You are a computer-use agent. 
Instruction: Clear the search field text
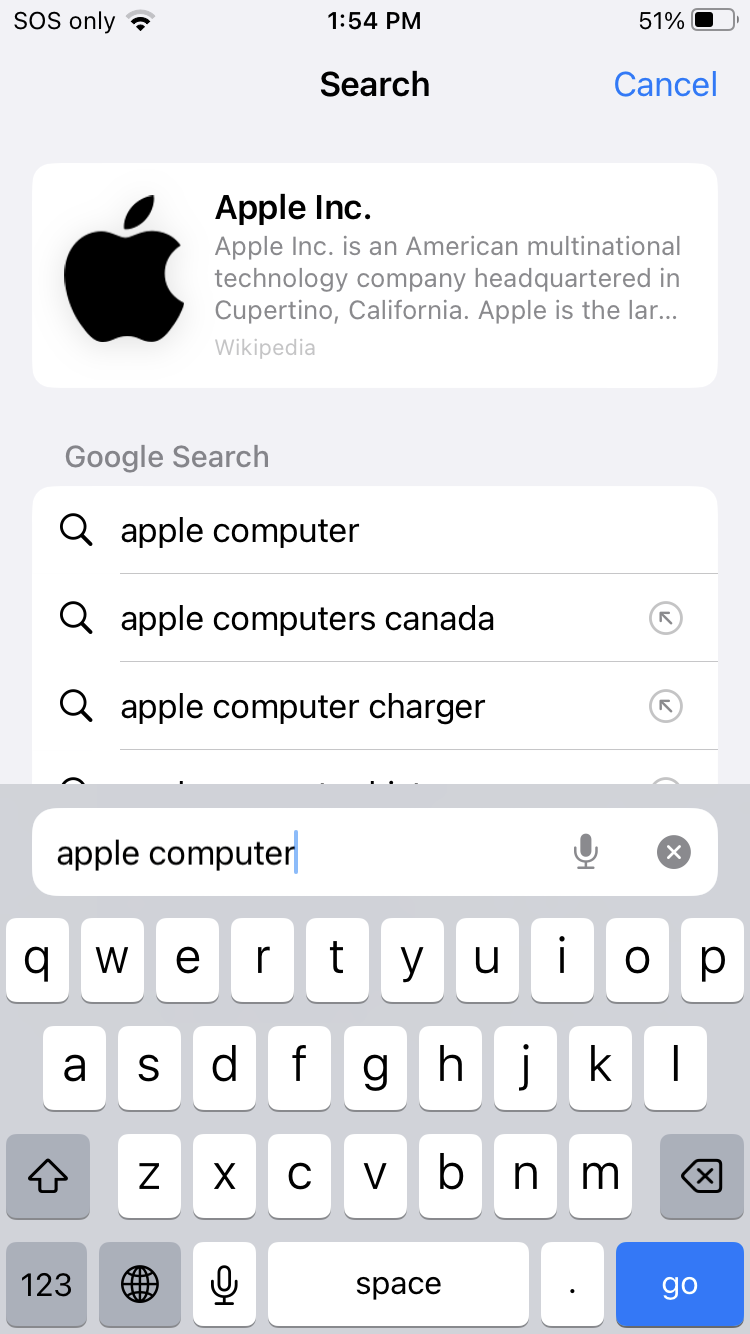674,852
